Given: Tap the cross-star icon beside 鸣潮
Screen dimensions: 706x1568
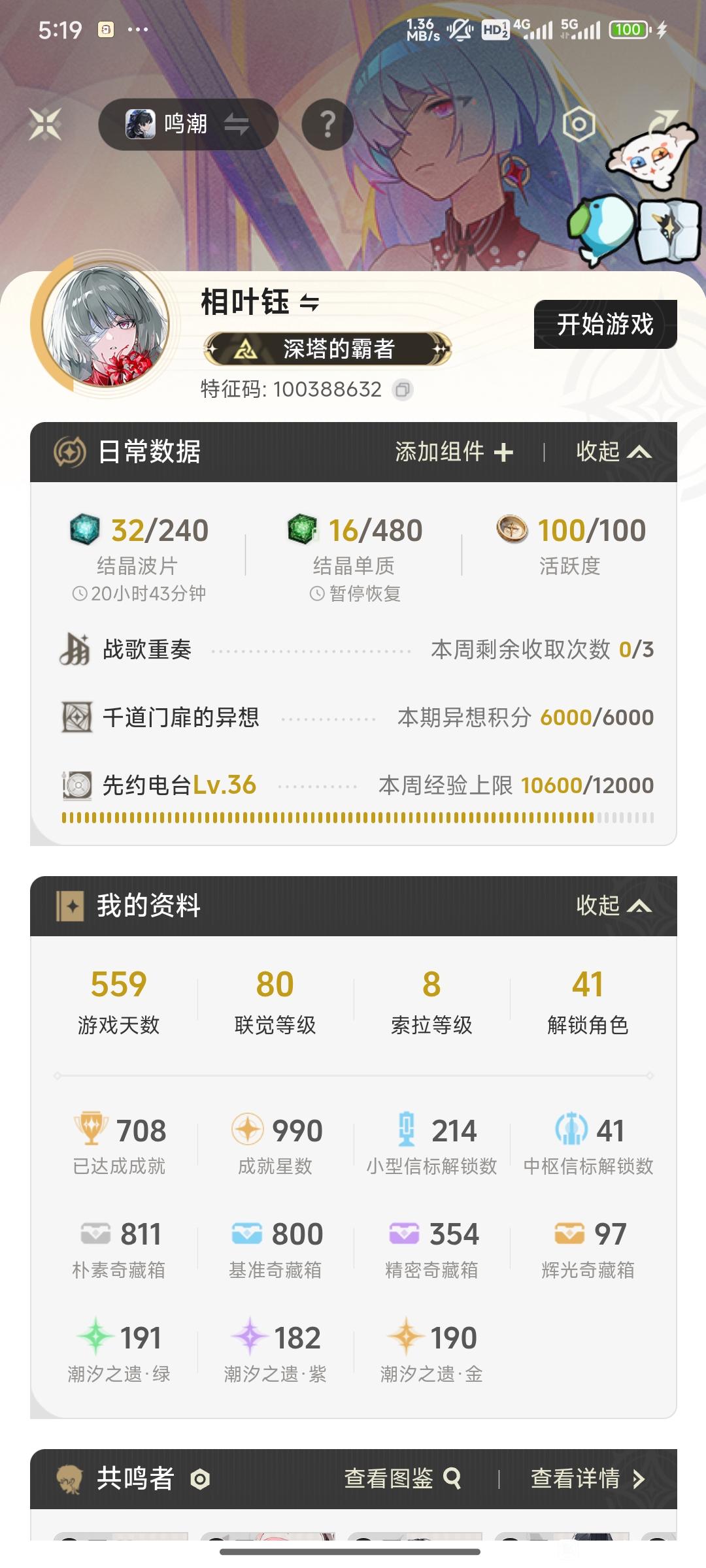Looking at the screenshot, I should click(45, 124).
